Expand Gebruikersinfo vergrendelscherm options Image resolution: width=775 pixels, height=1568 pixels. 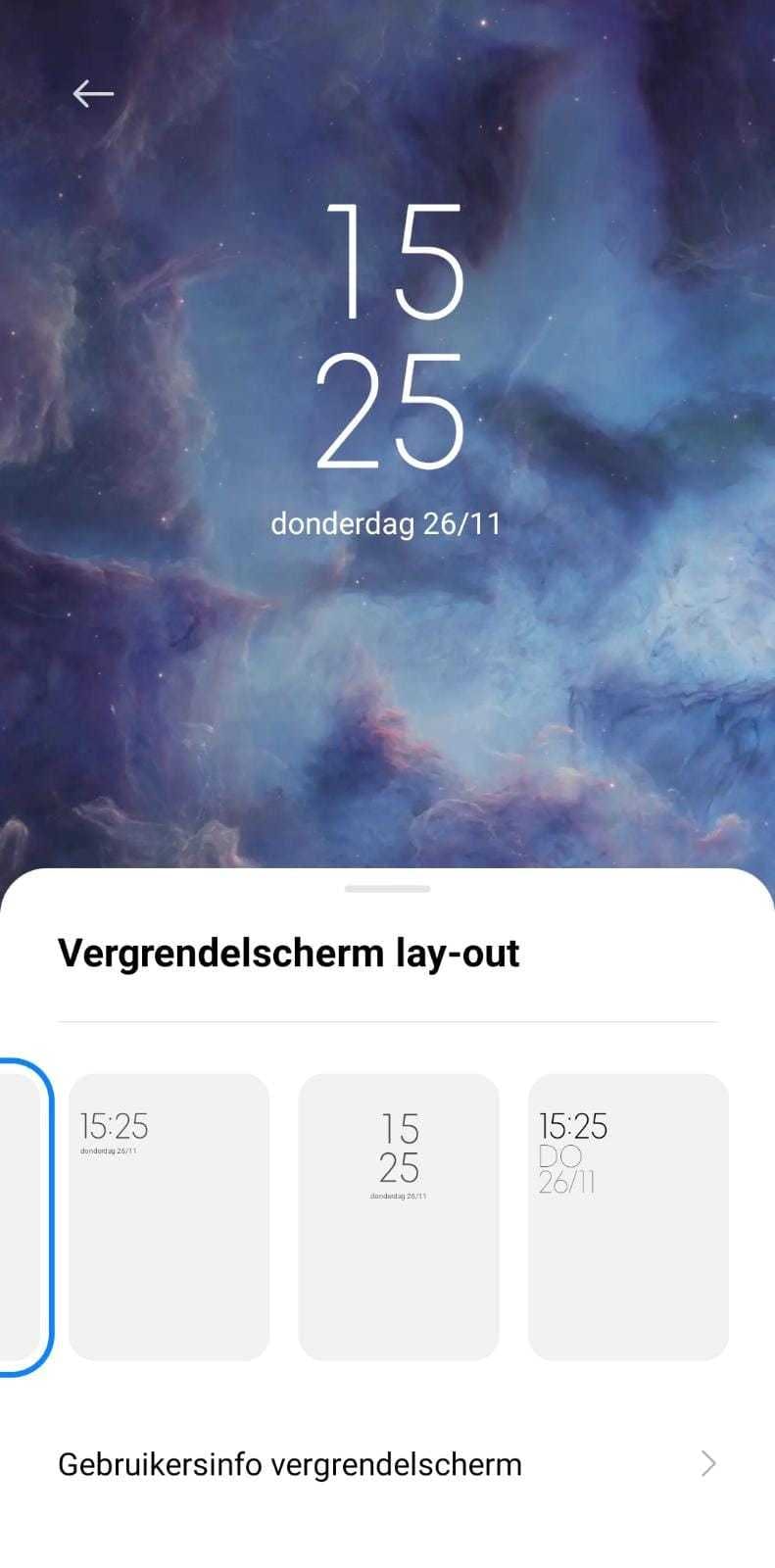(290, 1463)
